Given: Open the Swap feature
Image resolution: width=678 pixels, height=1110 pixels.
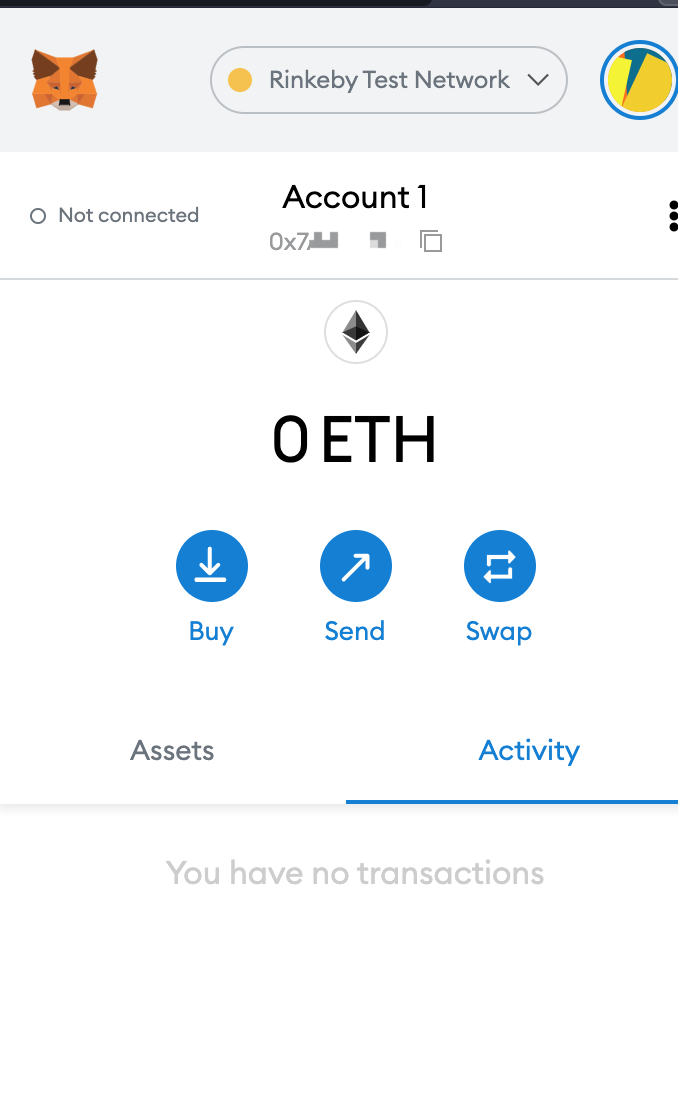Looking at the screenshot, I should coord(499,567).
